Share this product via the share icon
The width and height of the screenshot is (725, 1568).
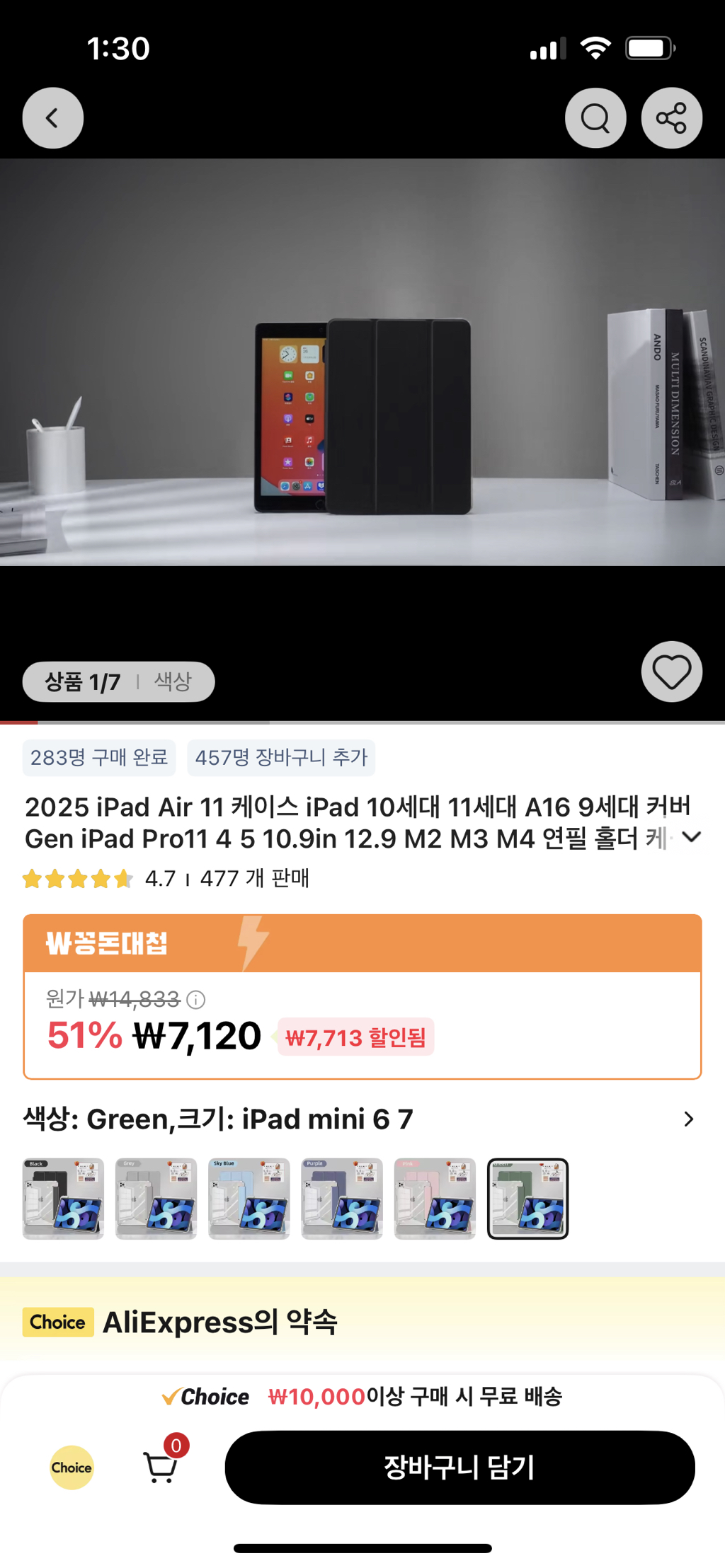(670, 117)
